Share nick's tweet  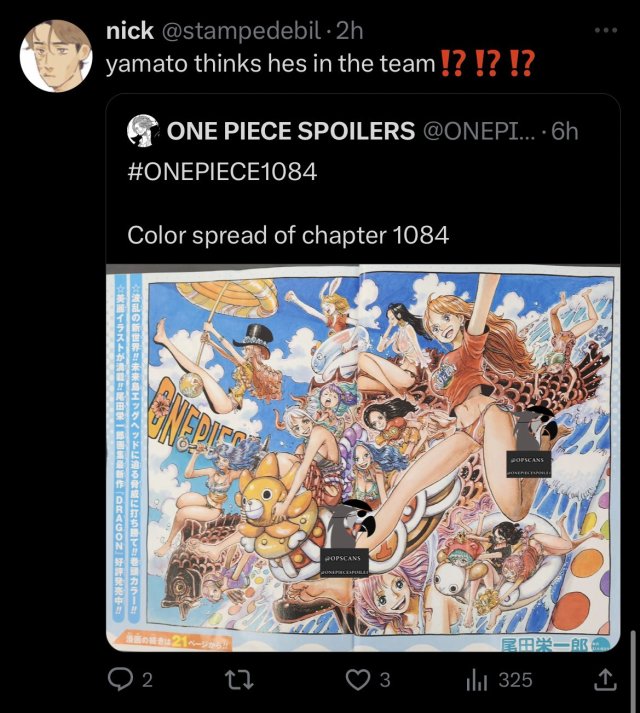(x=605, y=680)
